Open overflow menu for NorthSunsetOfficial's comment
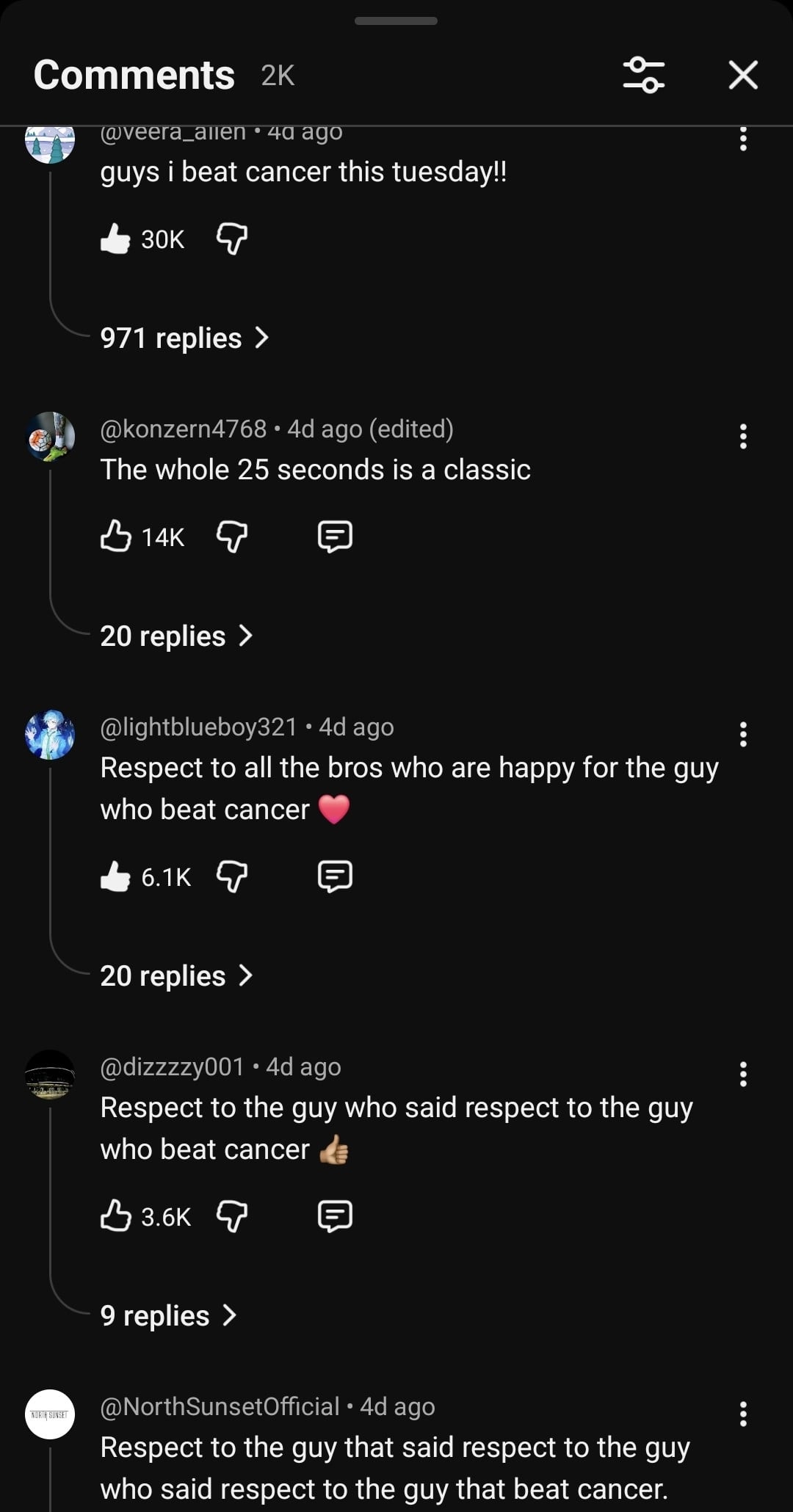 pyautogui.click(x=743, y=1414)
